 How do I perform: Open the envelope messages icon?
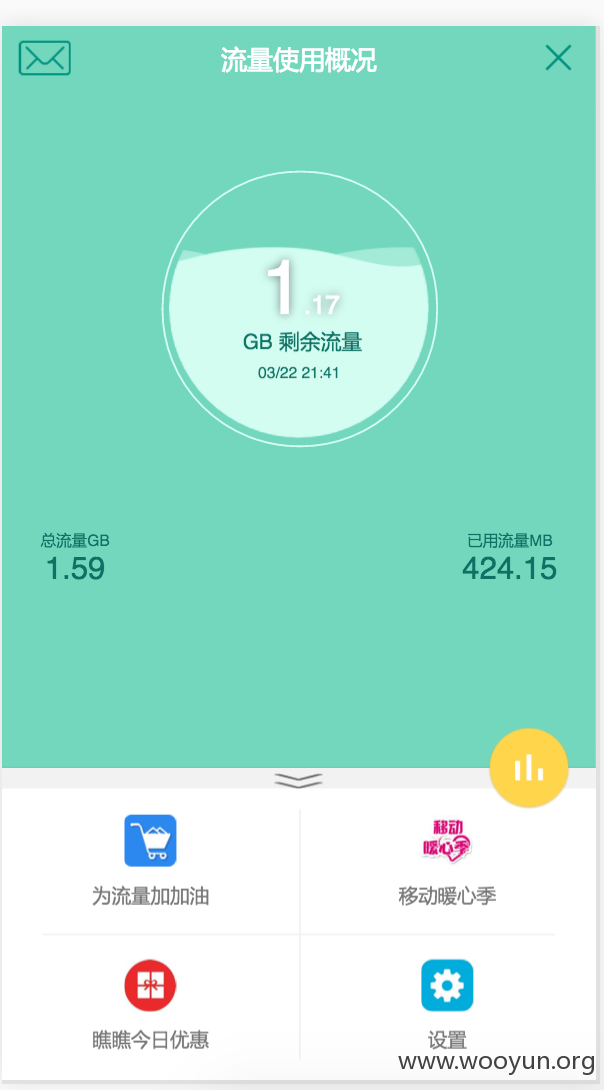(44, 58)
